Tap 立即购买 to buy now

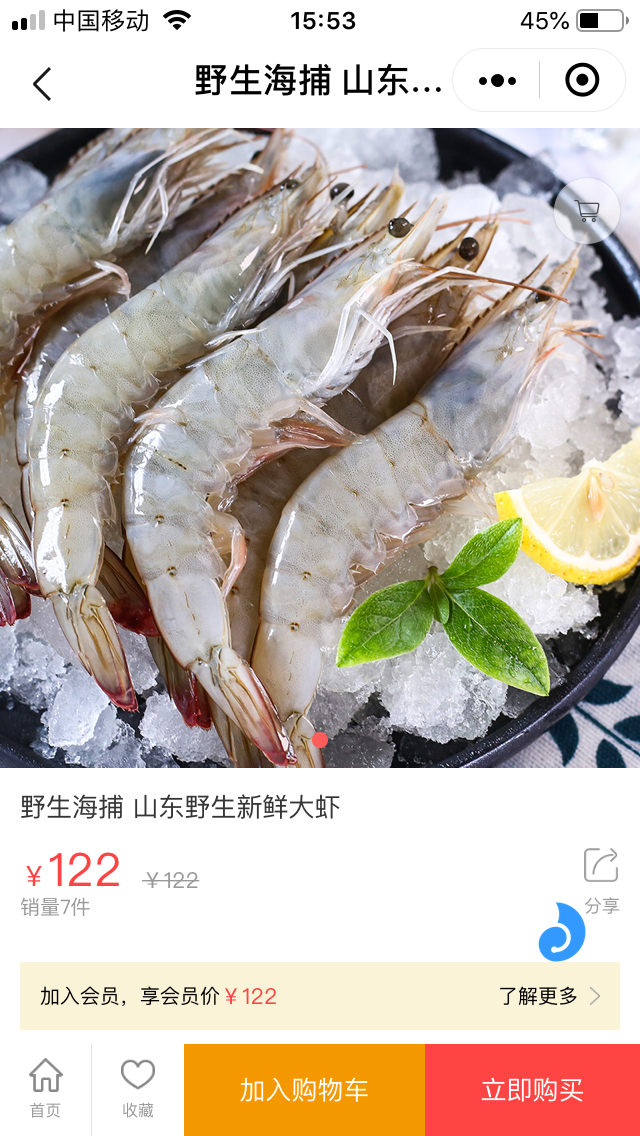532,1090
